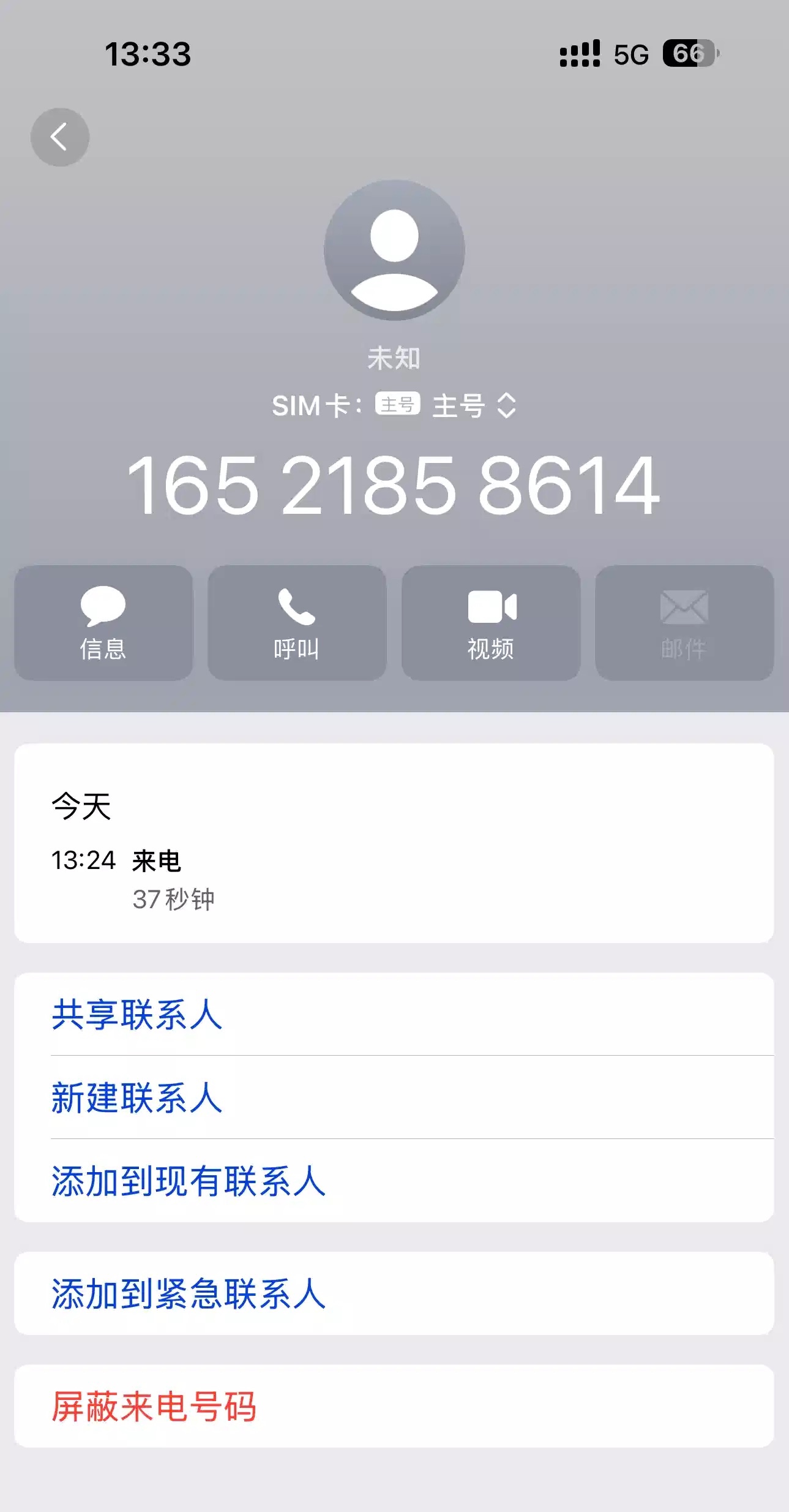Go back with the top-left arrow

point(60,137)
